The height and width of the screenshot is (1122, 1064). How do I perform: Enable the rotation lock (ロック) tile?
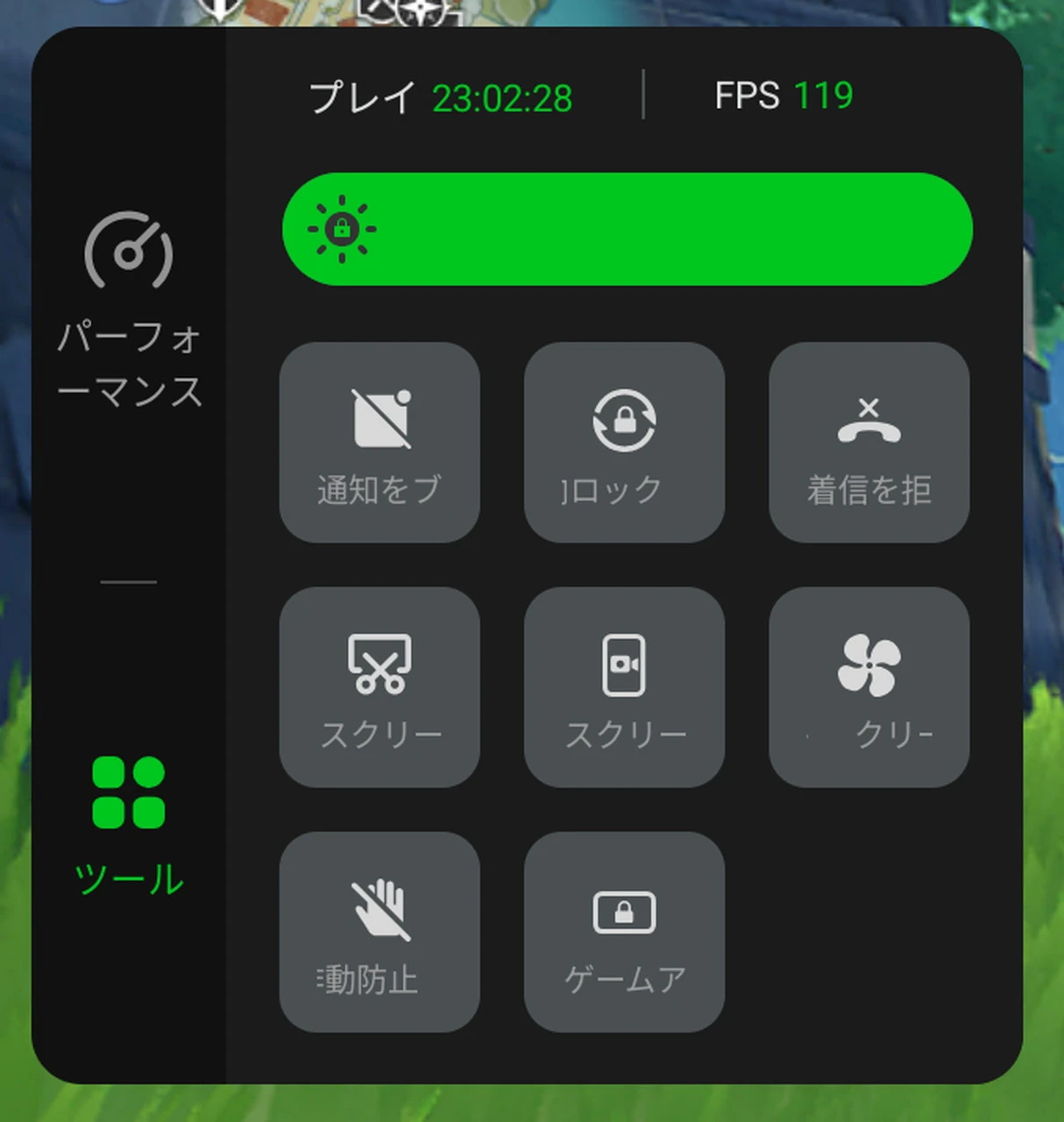tap(624, 443)
